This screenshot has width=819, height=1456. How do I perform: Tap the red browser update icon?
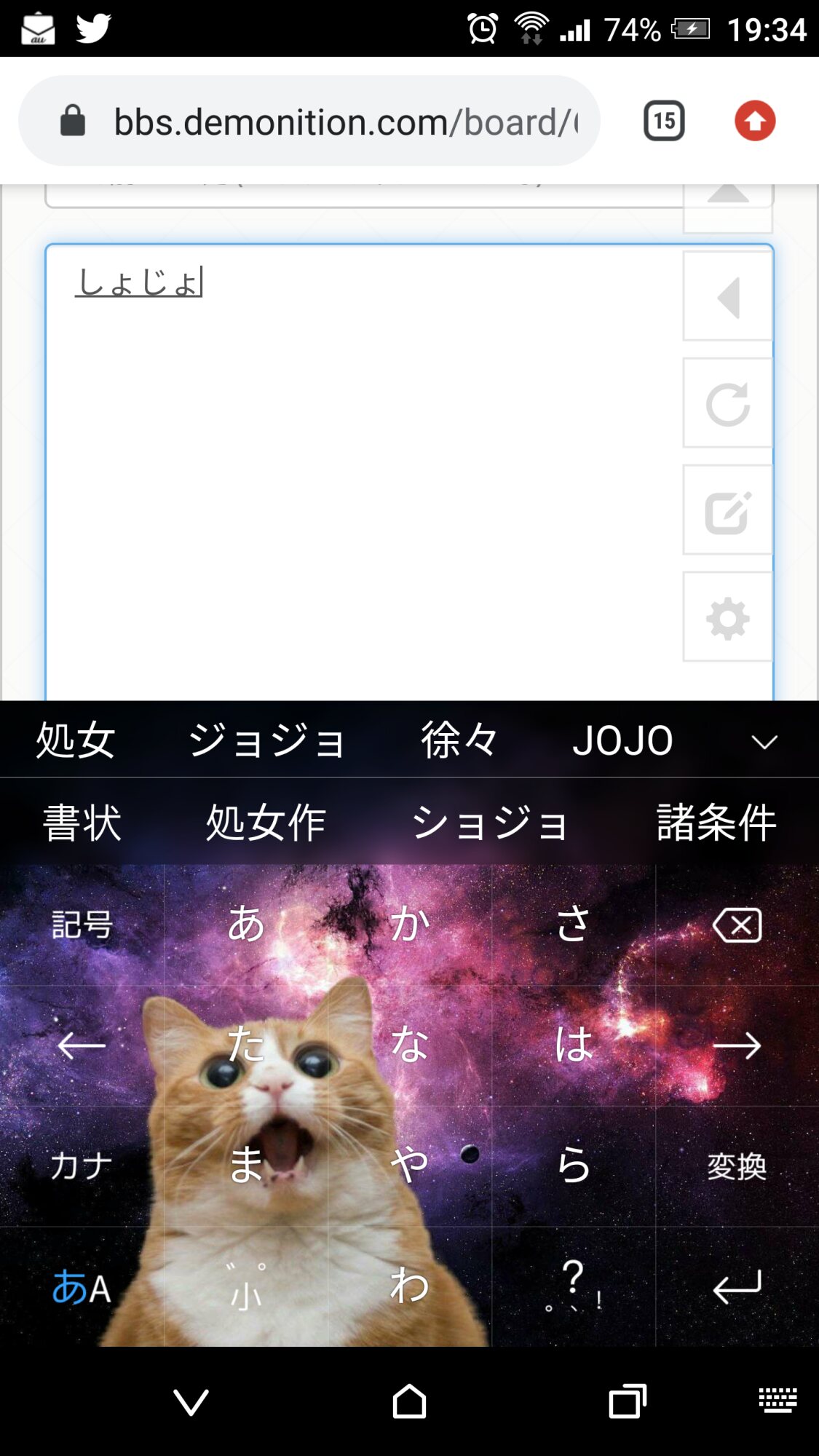click(x=755, y=121)
